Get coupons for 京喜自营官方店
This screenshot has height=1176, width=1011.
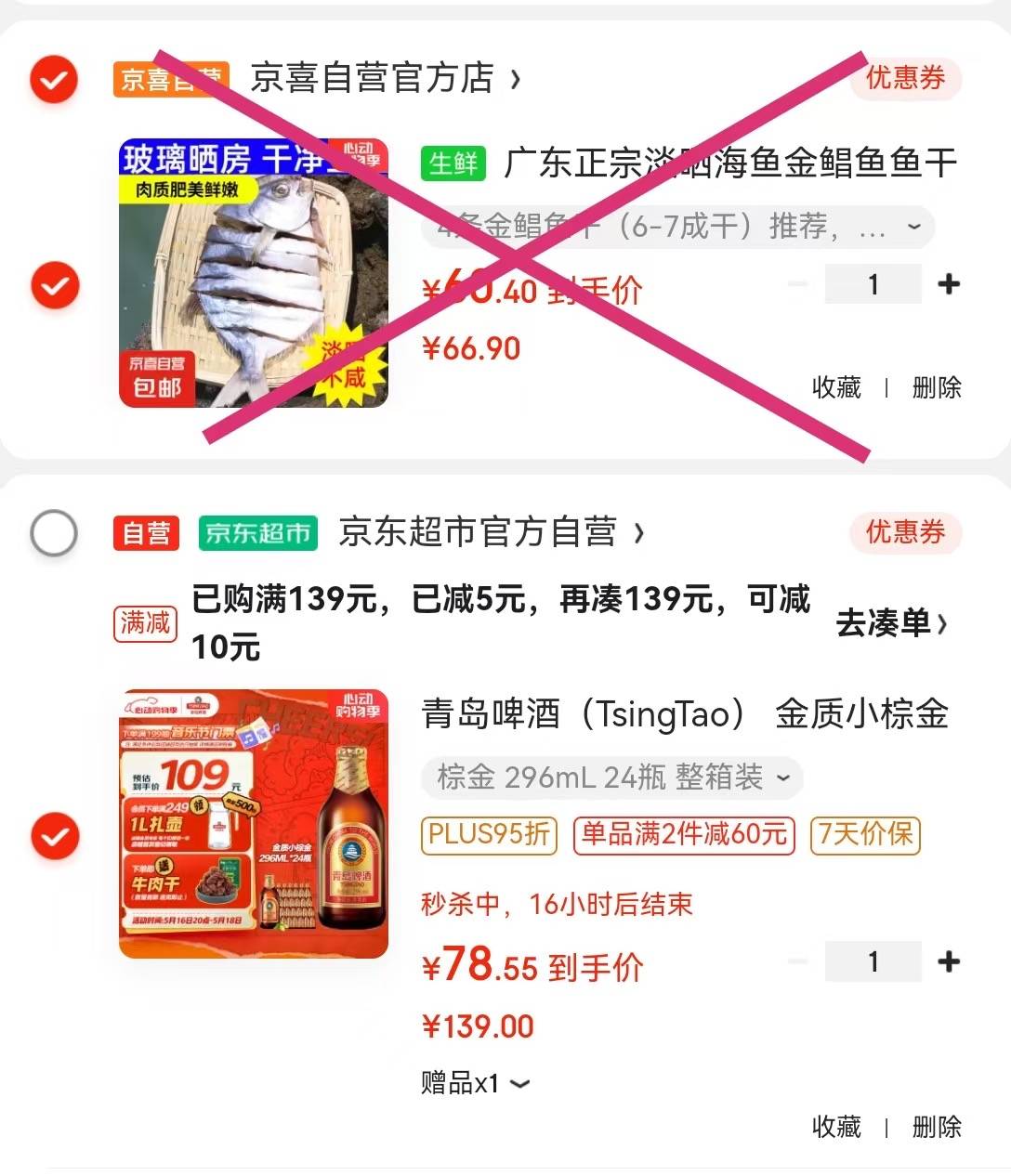[x=905, y=78]
